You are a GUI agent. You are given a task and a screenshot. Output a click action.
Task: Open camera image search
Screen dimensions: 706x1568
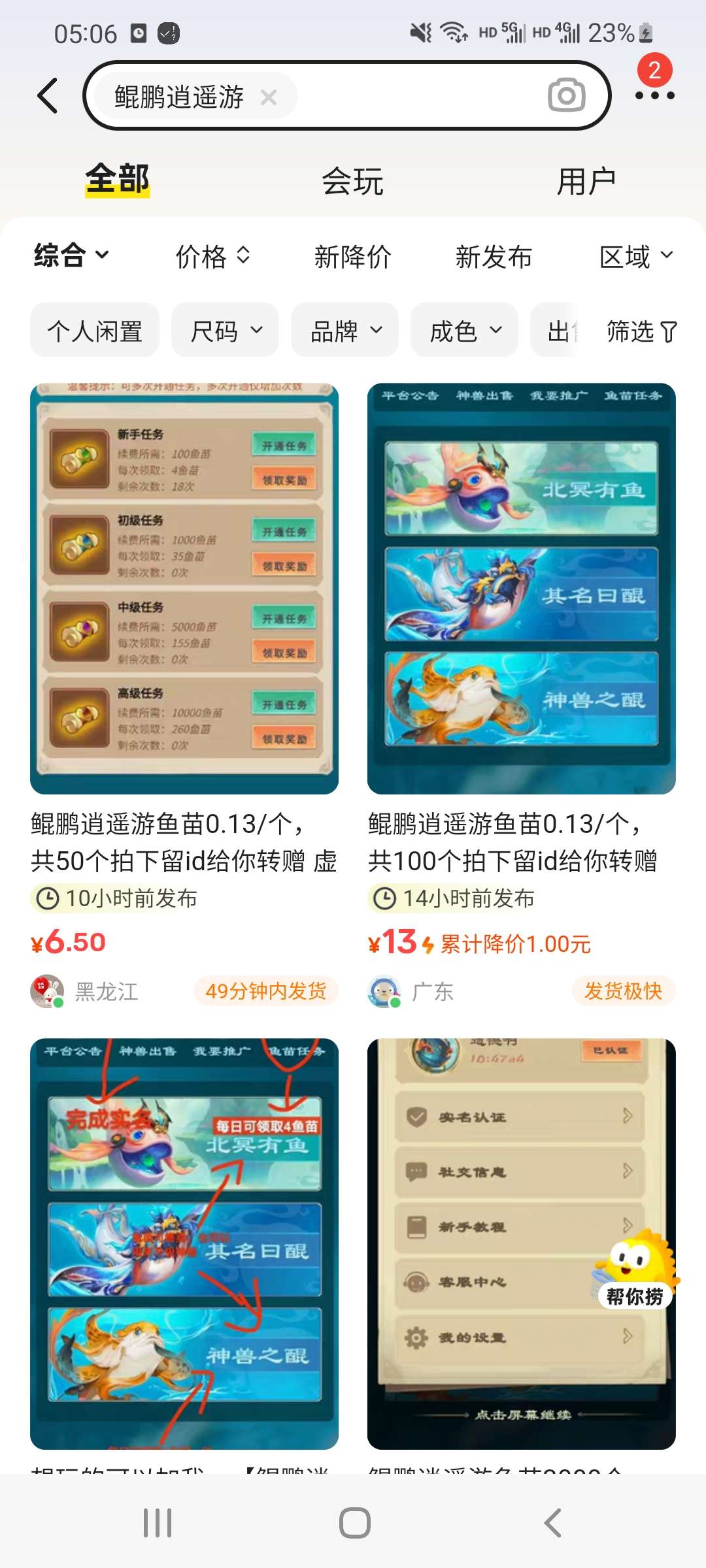566,96
